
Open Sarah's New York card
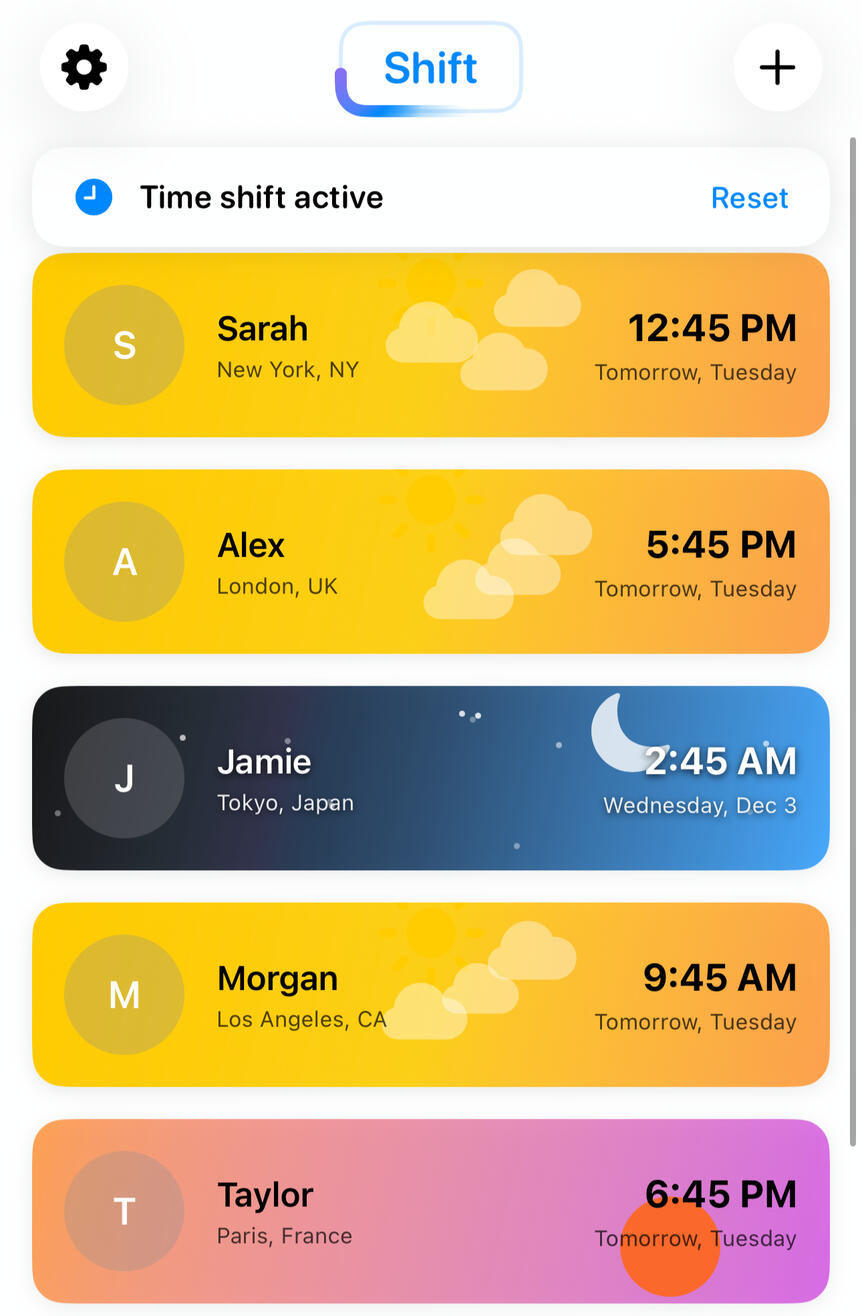[x=430, y=345]
